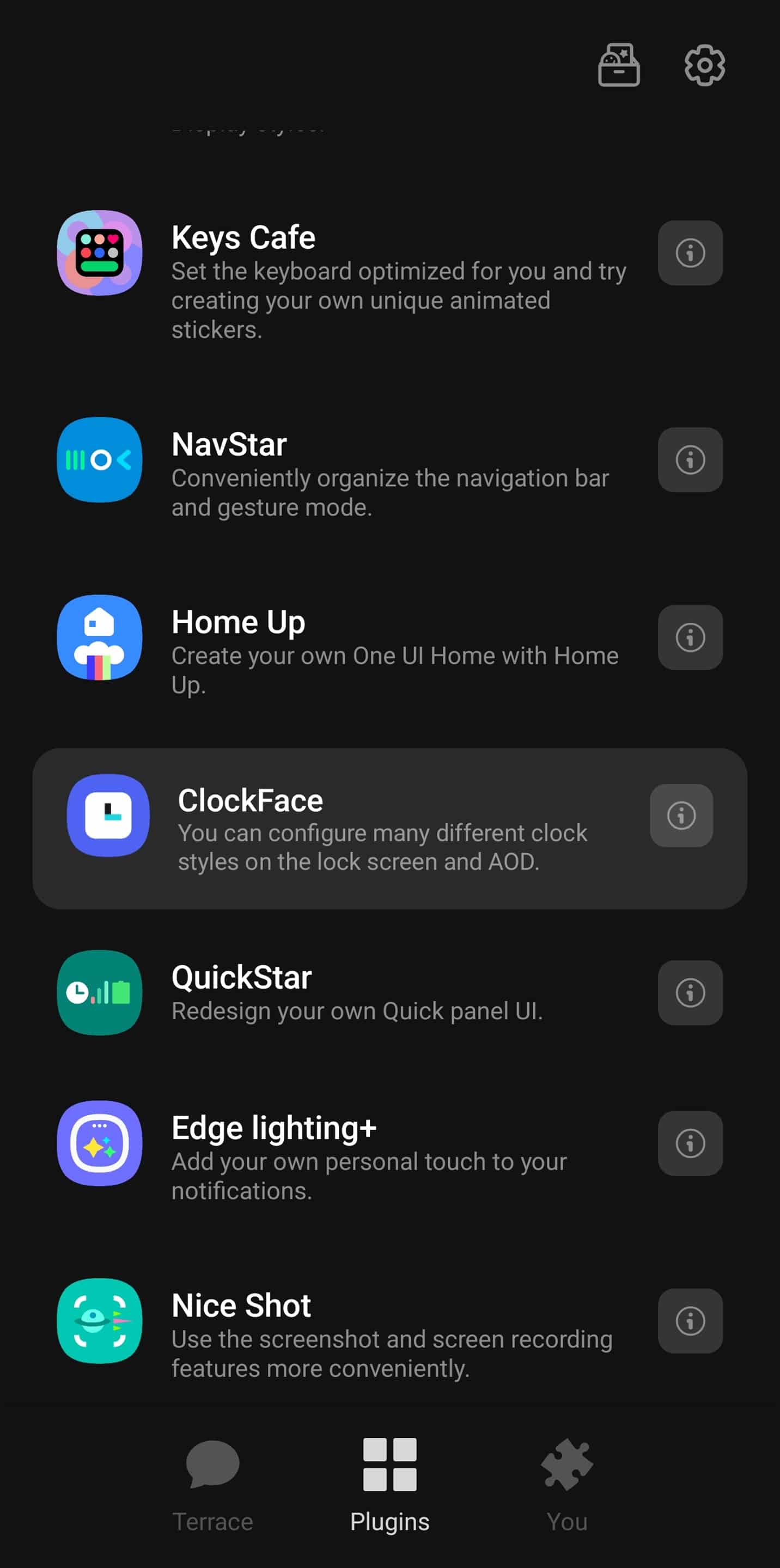Show info for Keys Cafe

(690, 253)
